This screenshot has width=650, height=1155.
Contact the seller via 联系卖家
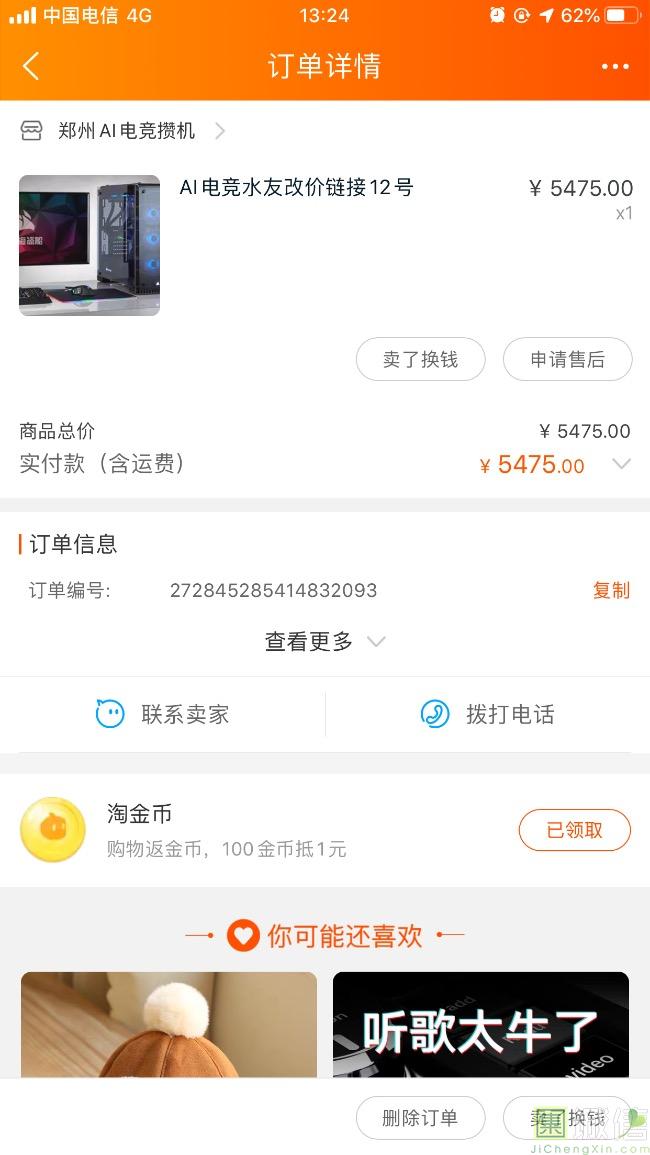pos(163,714)
